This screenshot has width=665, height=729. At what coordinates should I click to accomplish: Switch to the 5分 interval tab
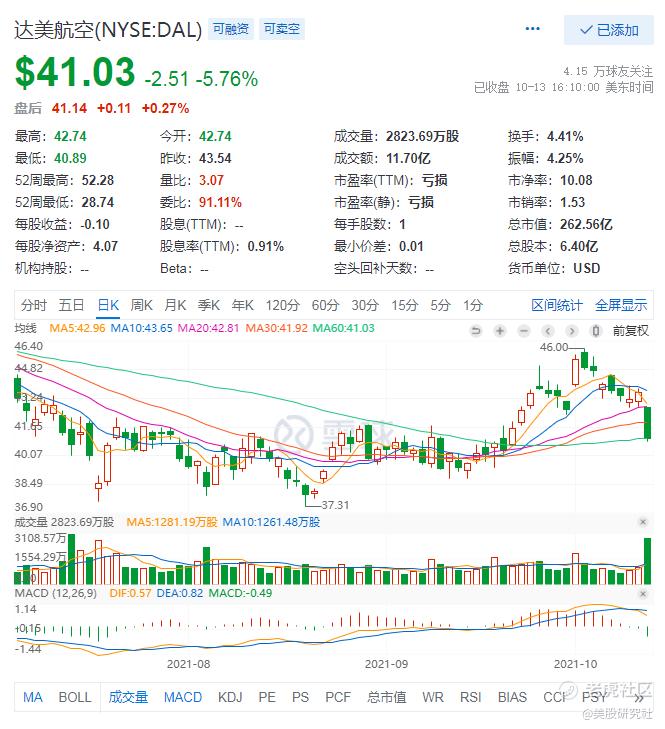point(440,305)
